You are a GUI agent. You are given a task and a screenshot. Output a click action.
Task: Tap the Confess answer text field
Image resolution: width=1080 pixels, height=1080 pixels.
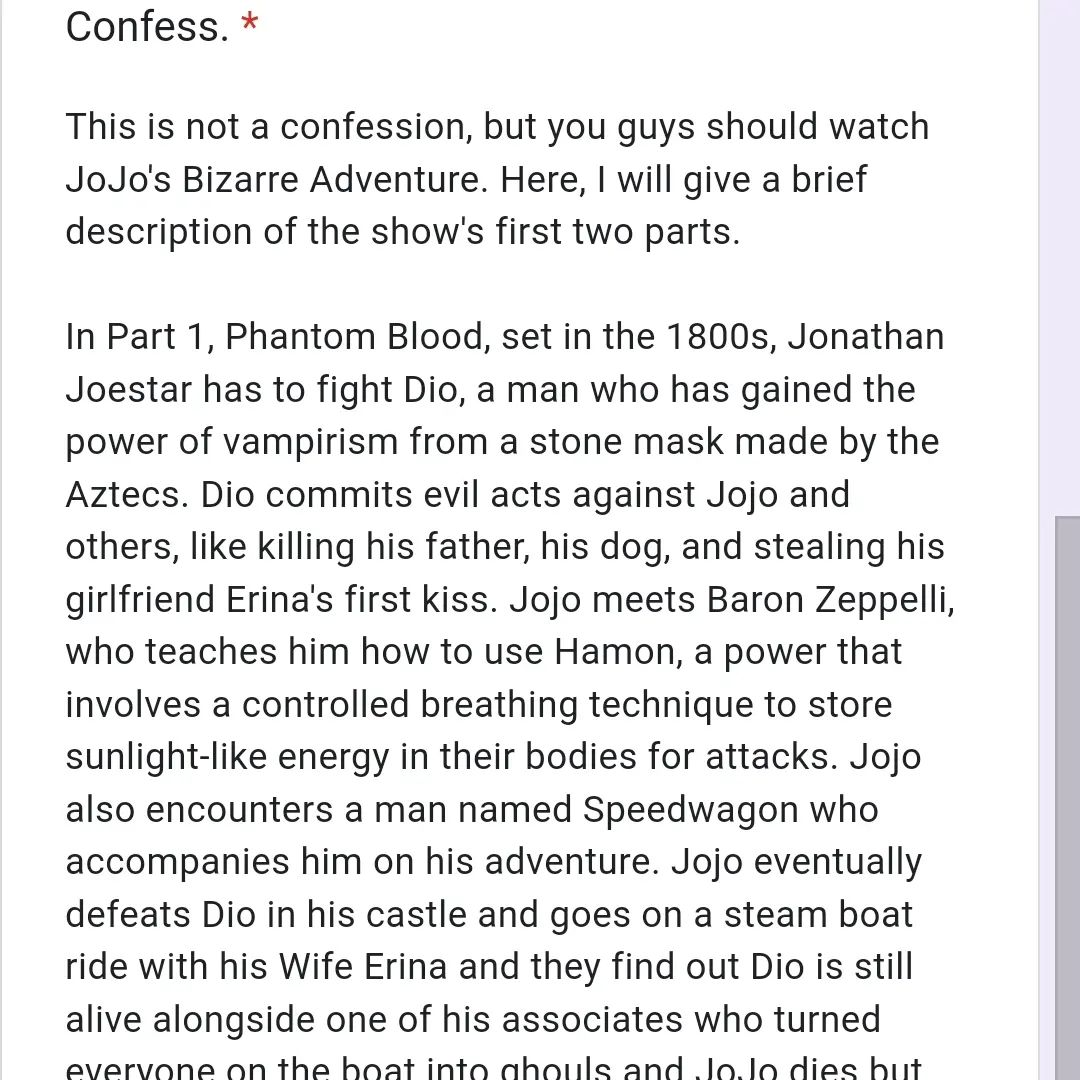pos(505,600)
